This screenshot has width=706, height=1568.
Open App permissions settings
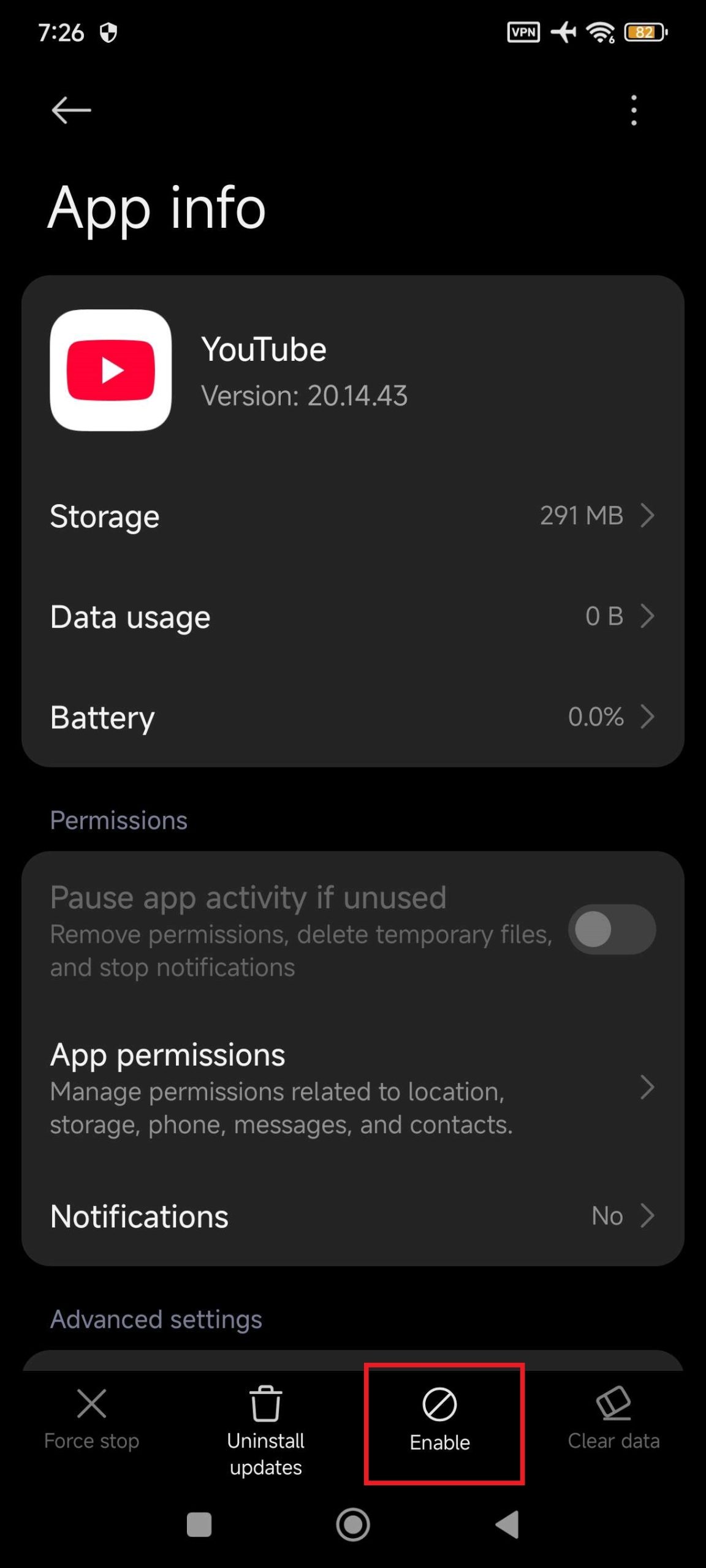(352, 1088)
